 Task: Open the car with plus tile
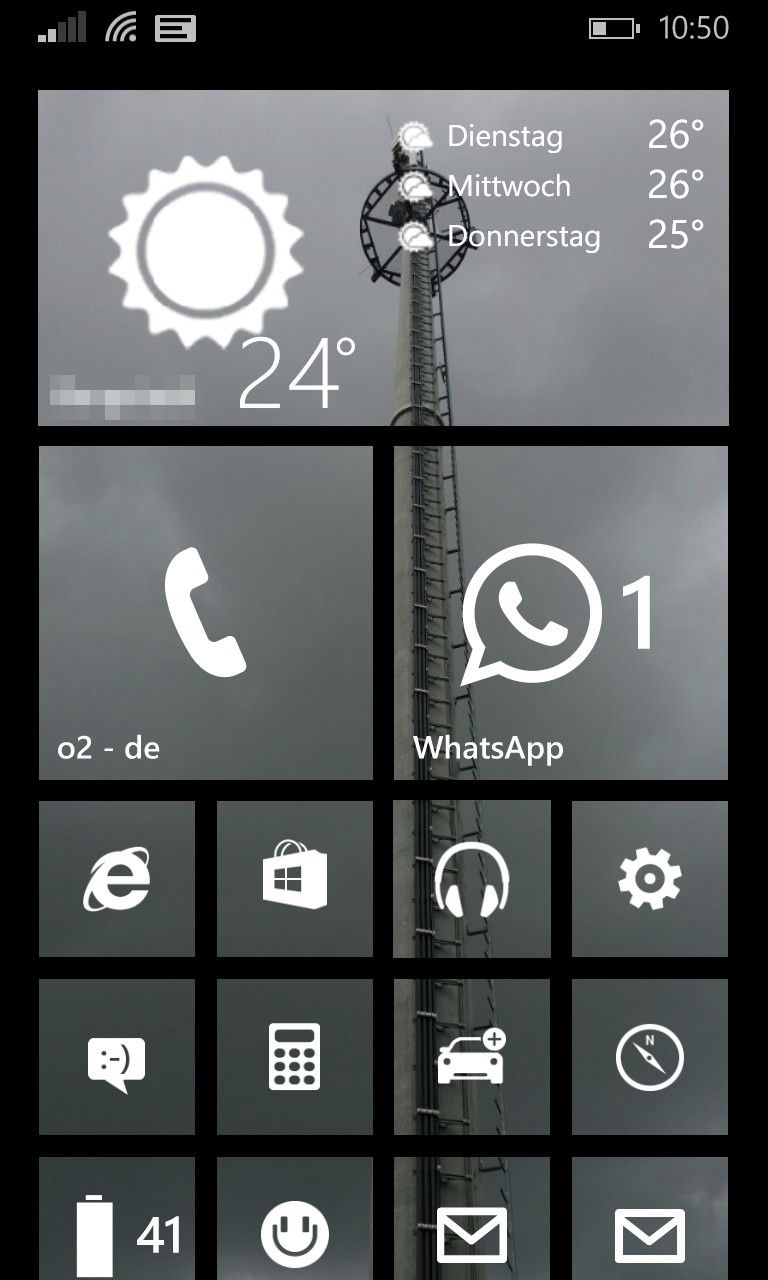click(472, 1057)
